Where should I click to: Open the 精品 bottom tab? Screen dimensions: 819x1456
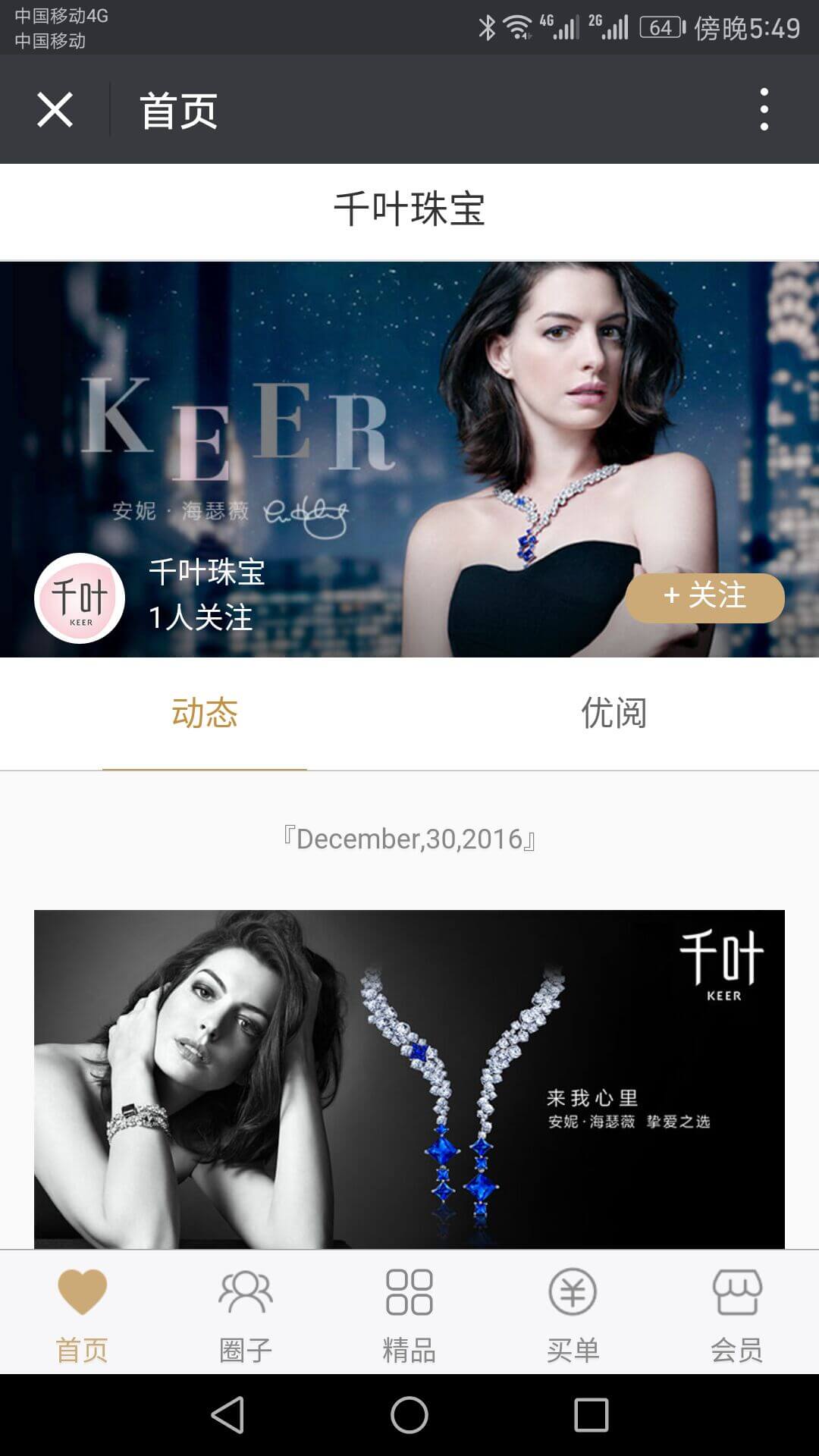(x=409, y=1313)
